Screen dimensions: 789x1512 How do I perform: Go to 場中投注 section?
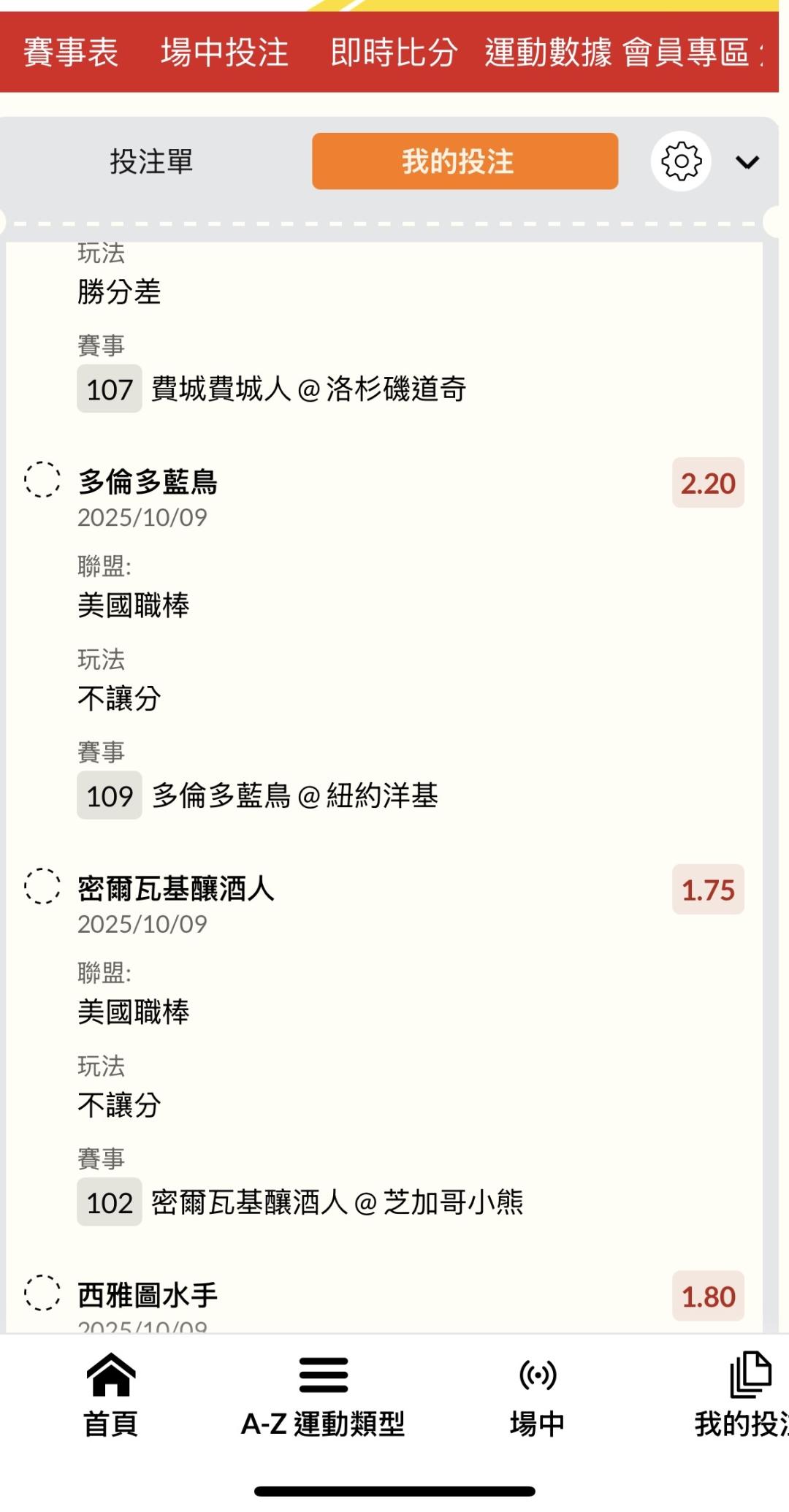(224, 53)
